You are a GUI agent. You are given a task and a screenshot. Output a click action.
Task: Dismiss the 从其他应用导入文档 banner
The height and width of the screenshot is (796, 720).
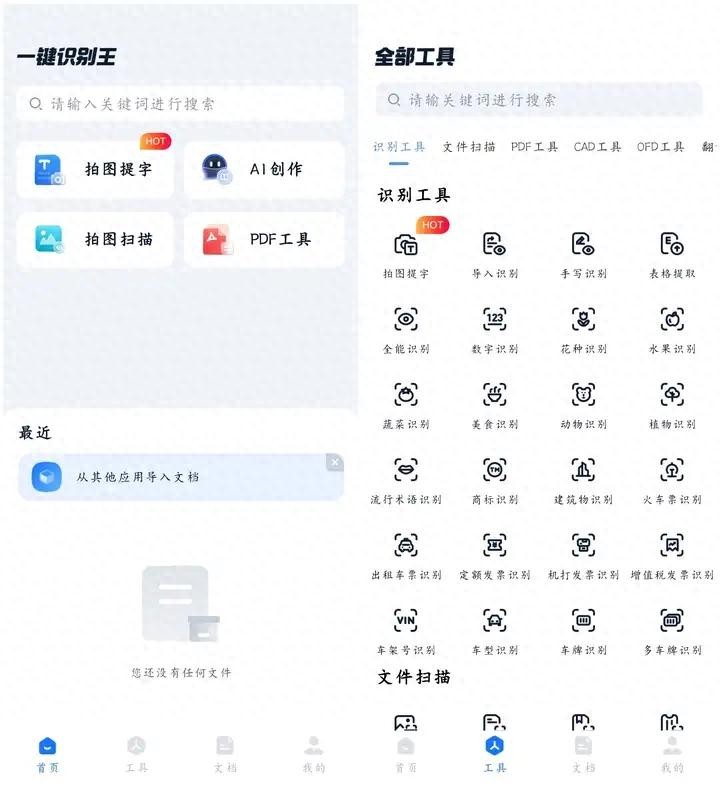pyautogui.click(x=335, y=462)
